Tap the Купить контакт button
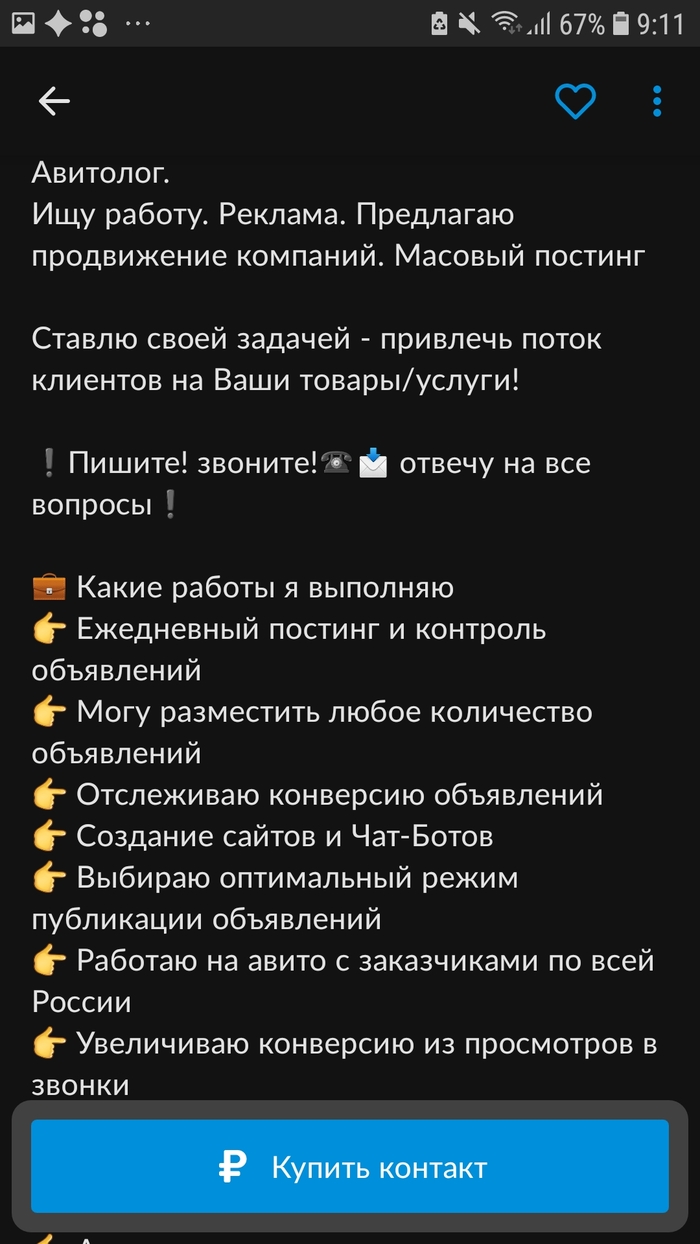The height and width of the screenshot is (1244, 700). click(x=350, y=1166)
